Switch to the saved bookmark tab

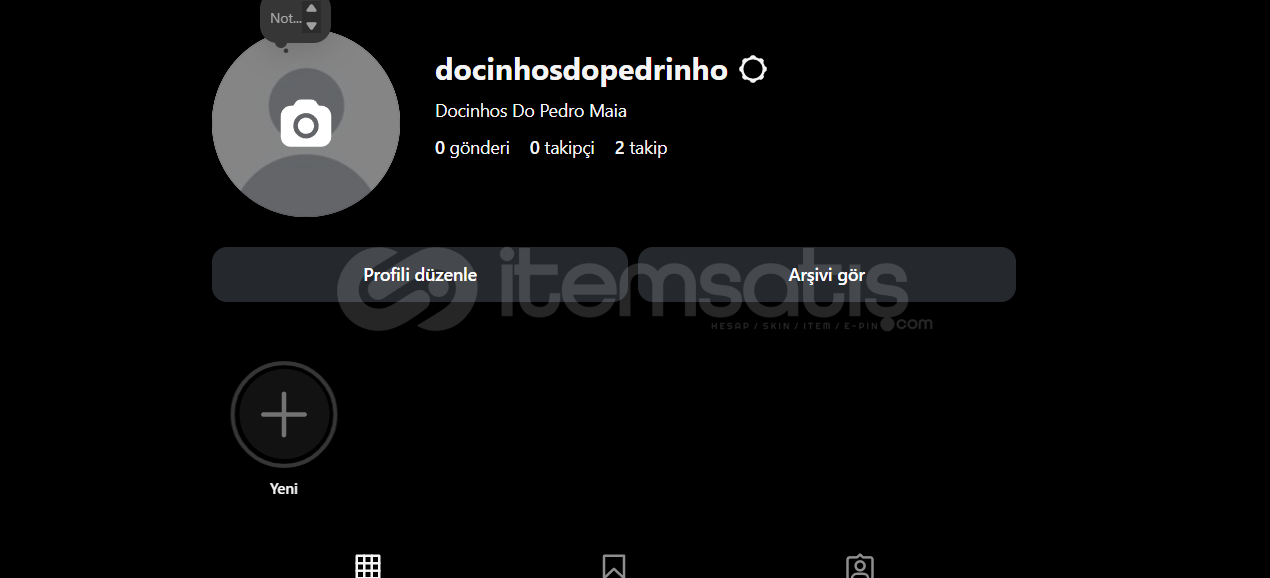point(614,566)
